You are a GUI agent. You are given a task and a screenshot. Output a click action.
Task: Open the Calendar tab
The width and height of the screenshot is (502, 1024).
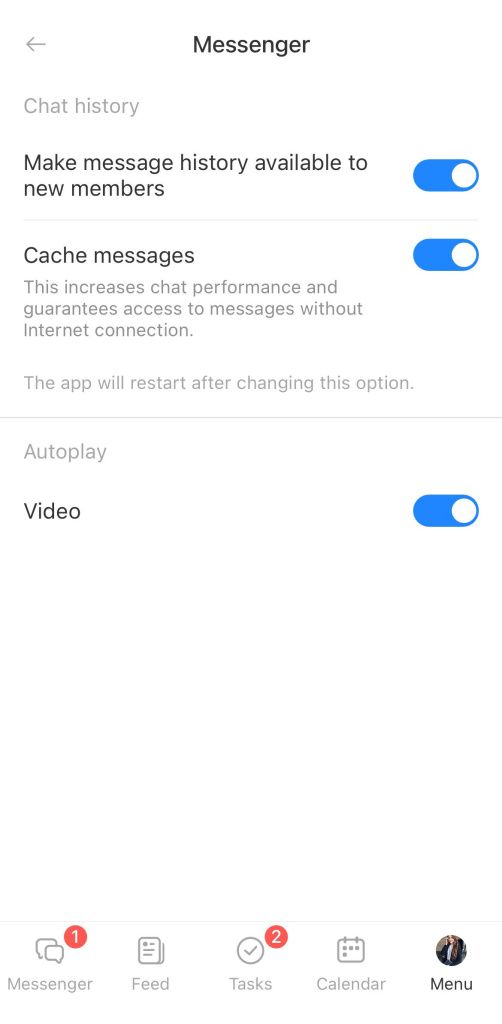[351, 962]
